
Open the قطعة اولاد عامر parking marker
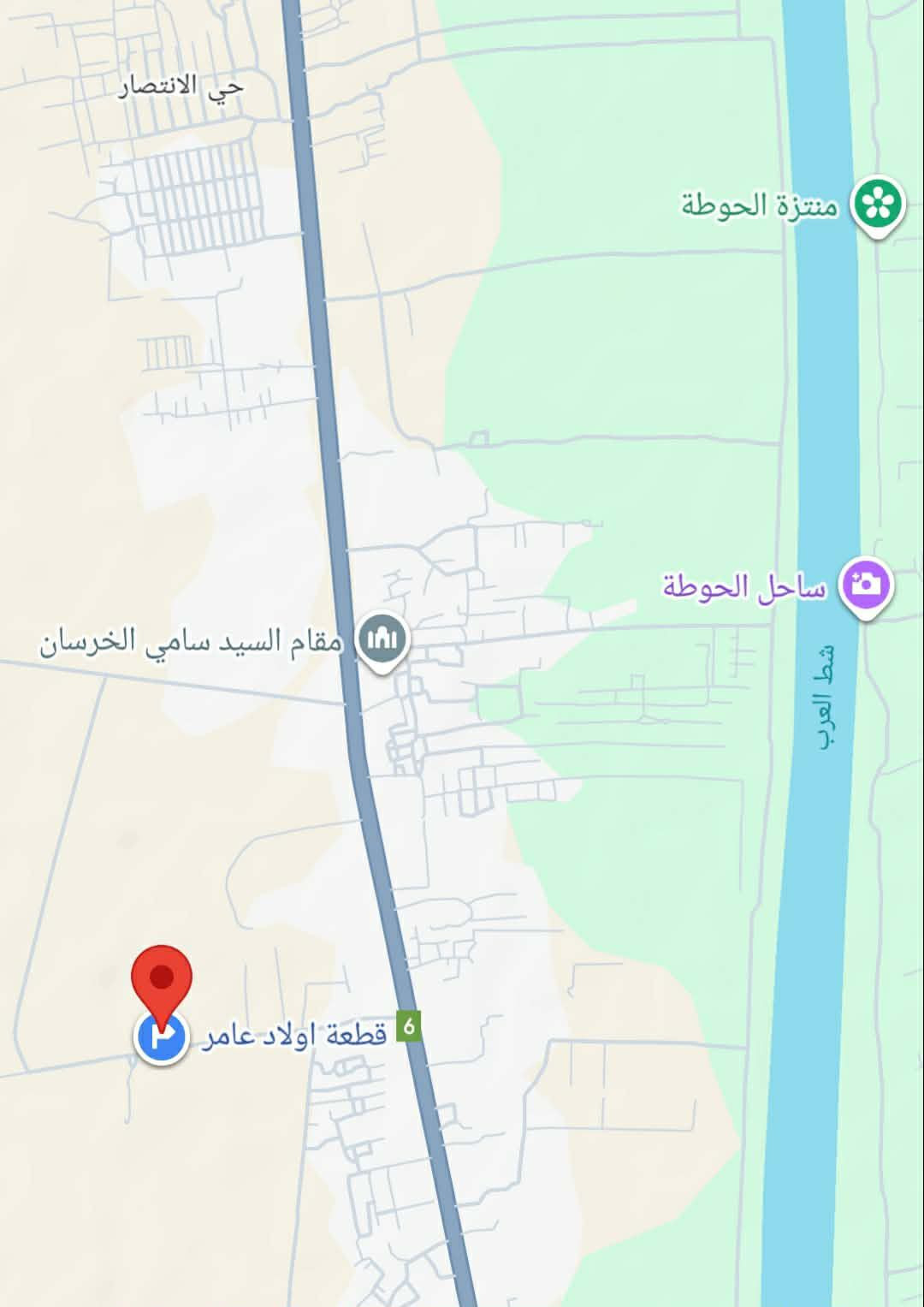point(162,1037)
